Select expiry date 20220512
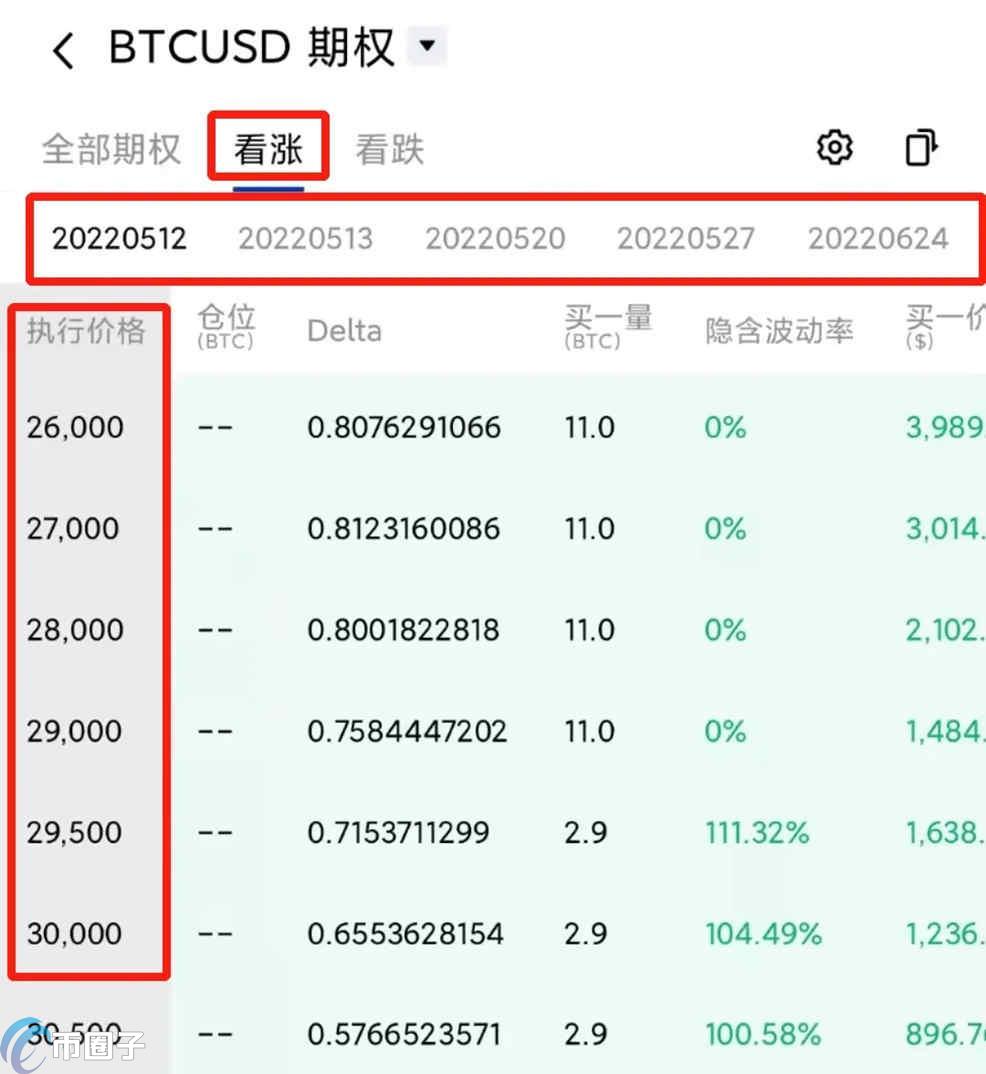This screenshot has height=1074, width=986. tap(119, 238)
